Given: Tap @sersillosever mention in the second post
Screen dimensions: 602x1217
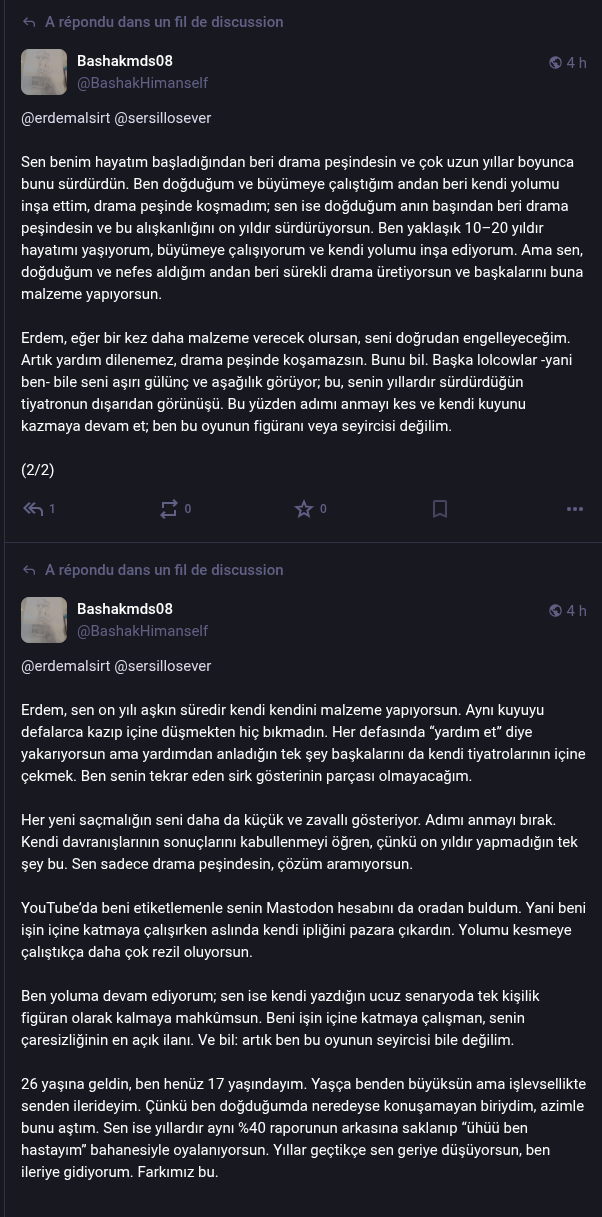Looking at the screenshot, I should point(162,666).
